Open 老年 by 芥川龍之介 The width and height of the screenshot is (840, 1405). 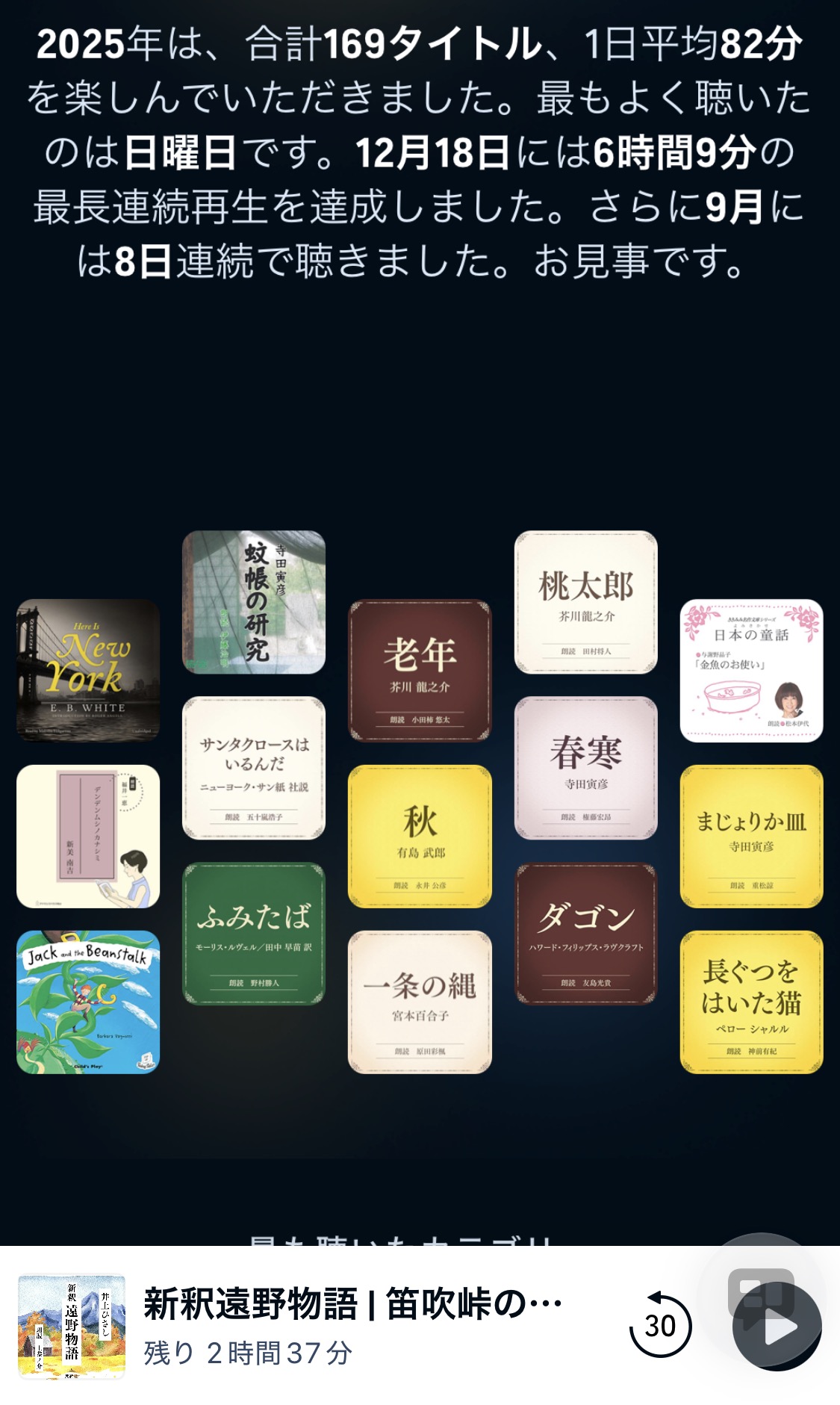coord(420,670)
